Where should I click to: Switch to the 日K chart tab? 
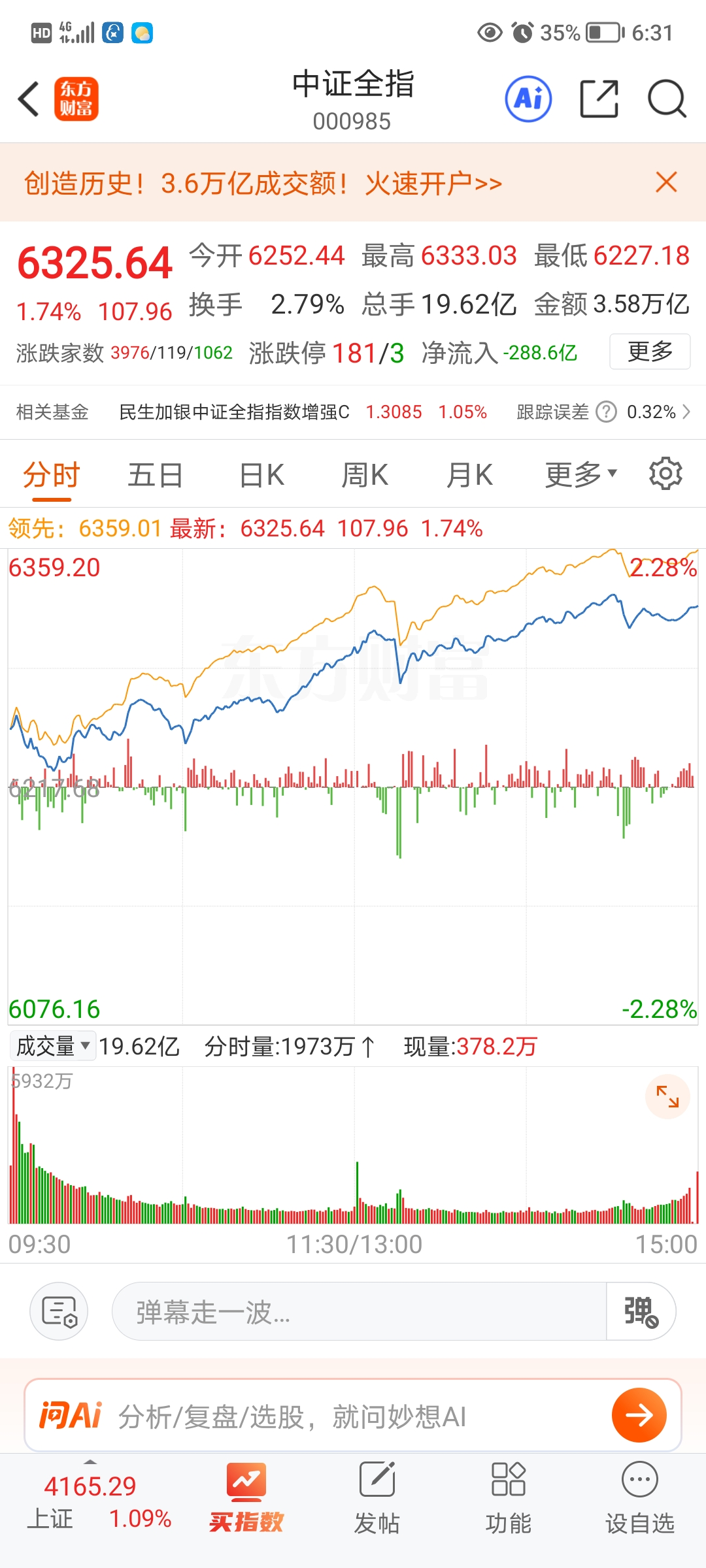tap(261, 475)
